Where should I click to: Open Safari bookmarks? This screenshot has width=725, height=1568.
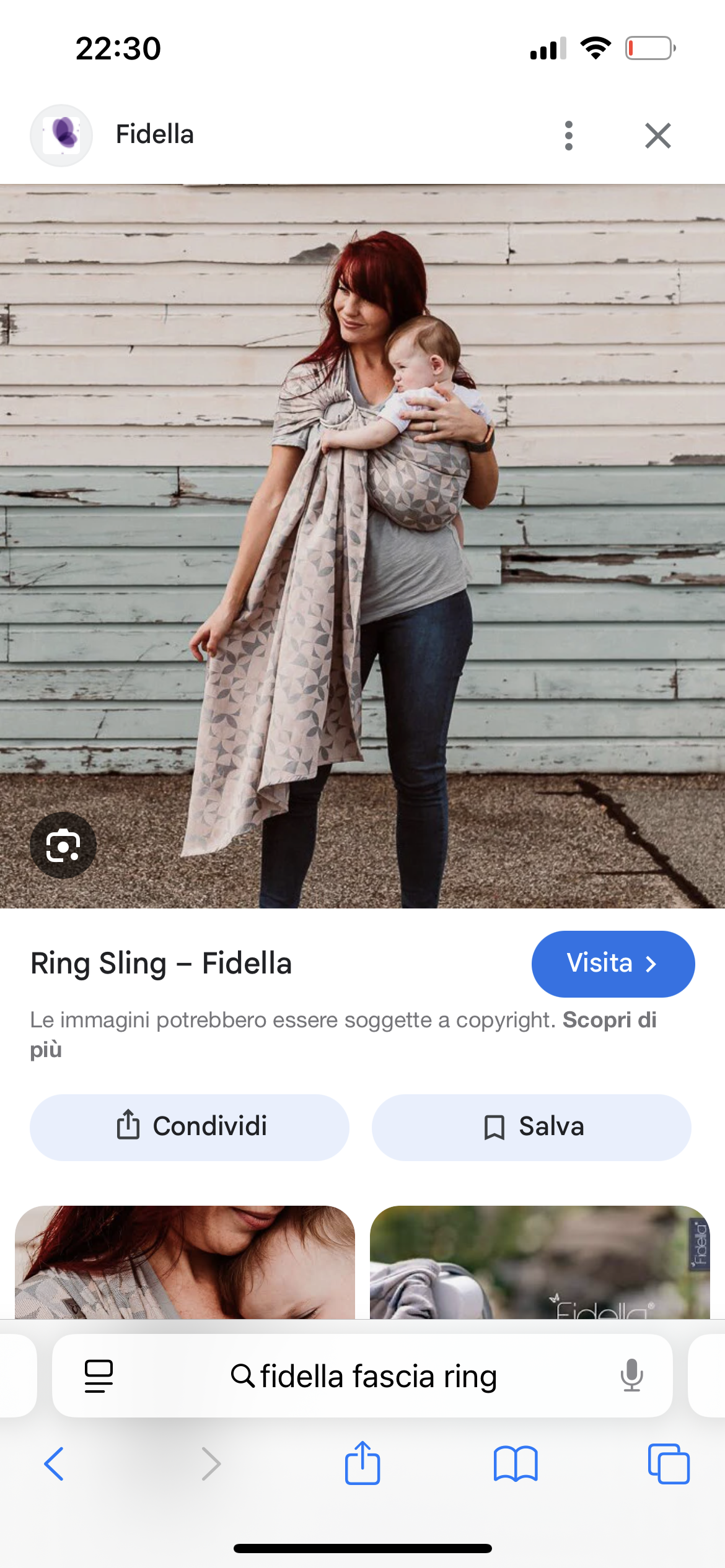tap(515, 1464)
